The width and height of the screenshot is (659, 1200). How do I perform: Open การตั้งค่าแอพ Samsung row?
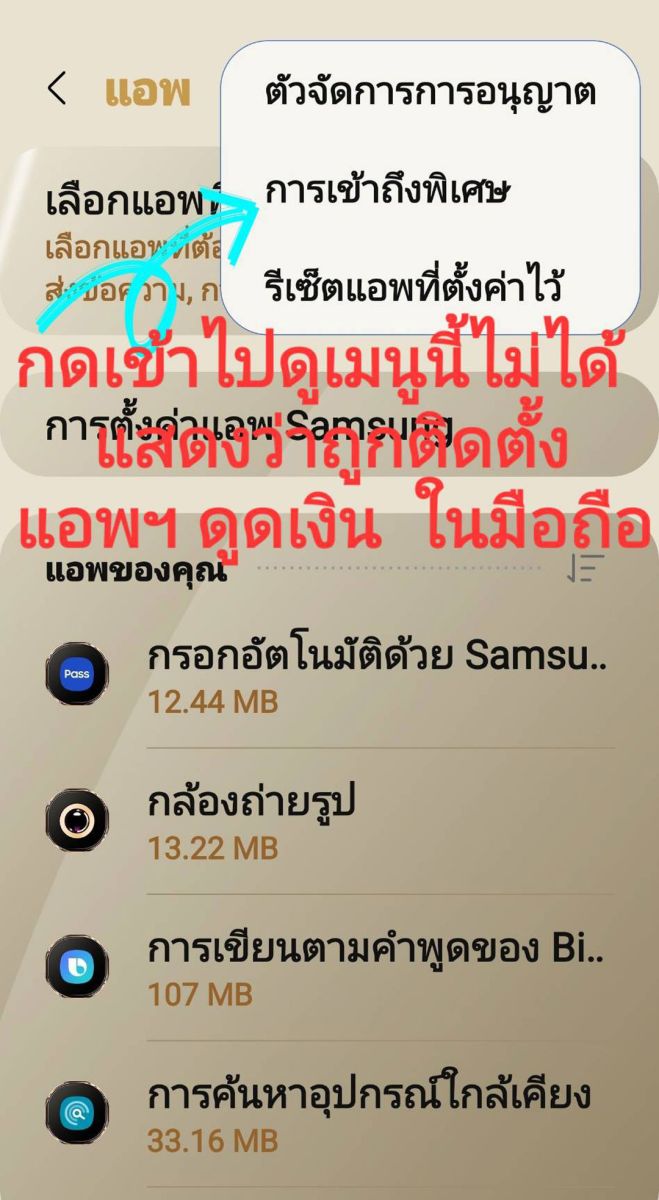pyautogui.click(x=250, y=427)
